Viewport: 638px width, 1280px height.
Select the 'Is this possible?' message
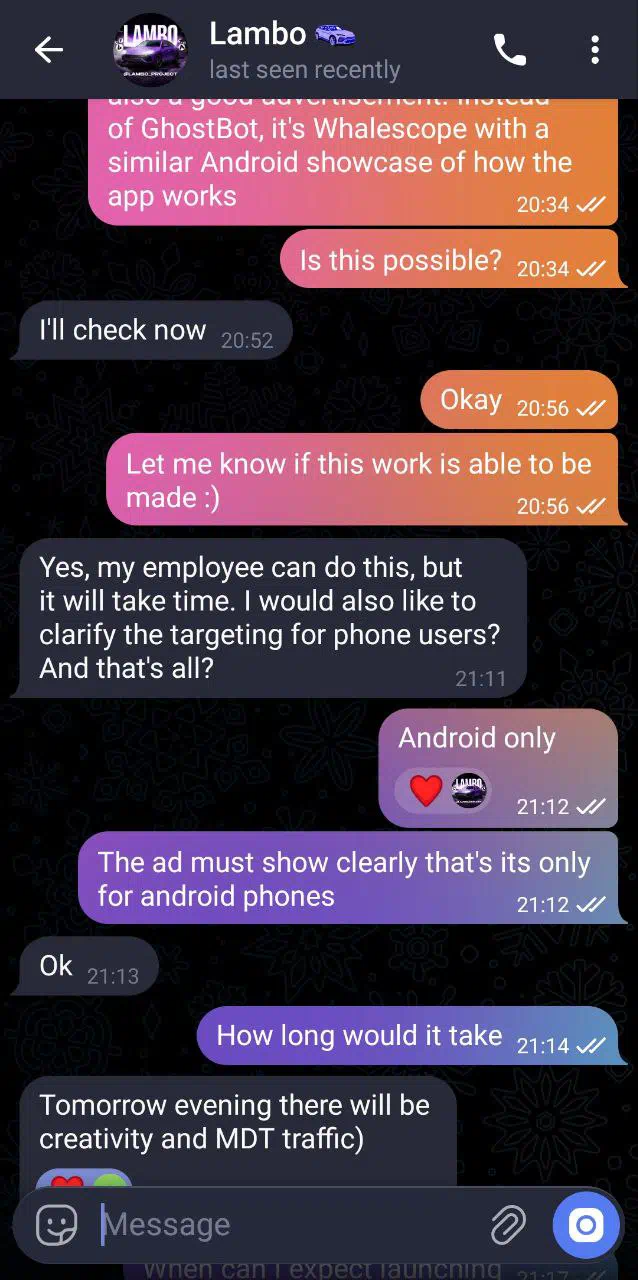click(400, 260)
